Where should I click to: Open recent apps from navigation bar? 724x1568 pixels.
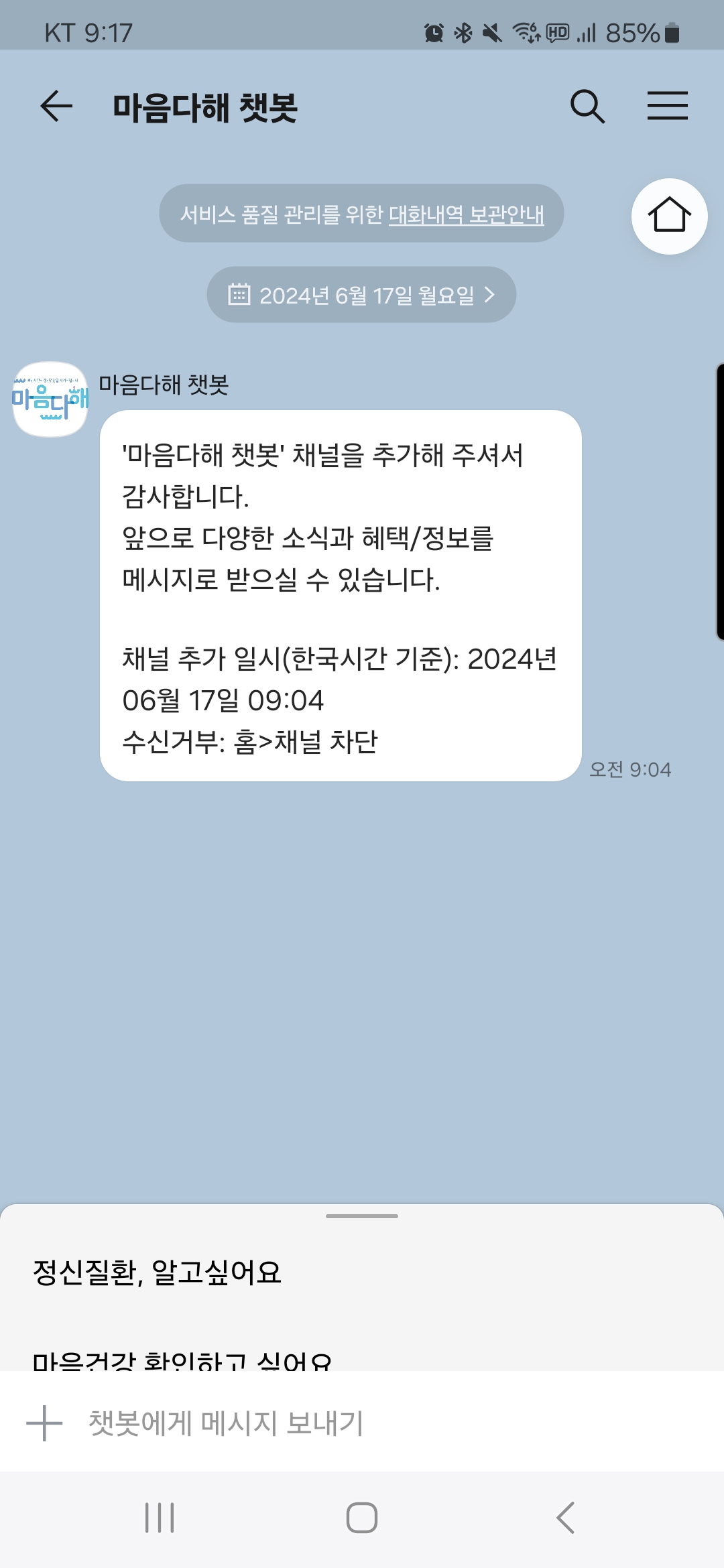click(x=160, y=1518)
